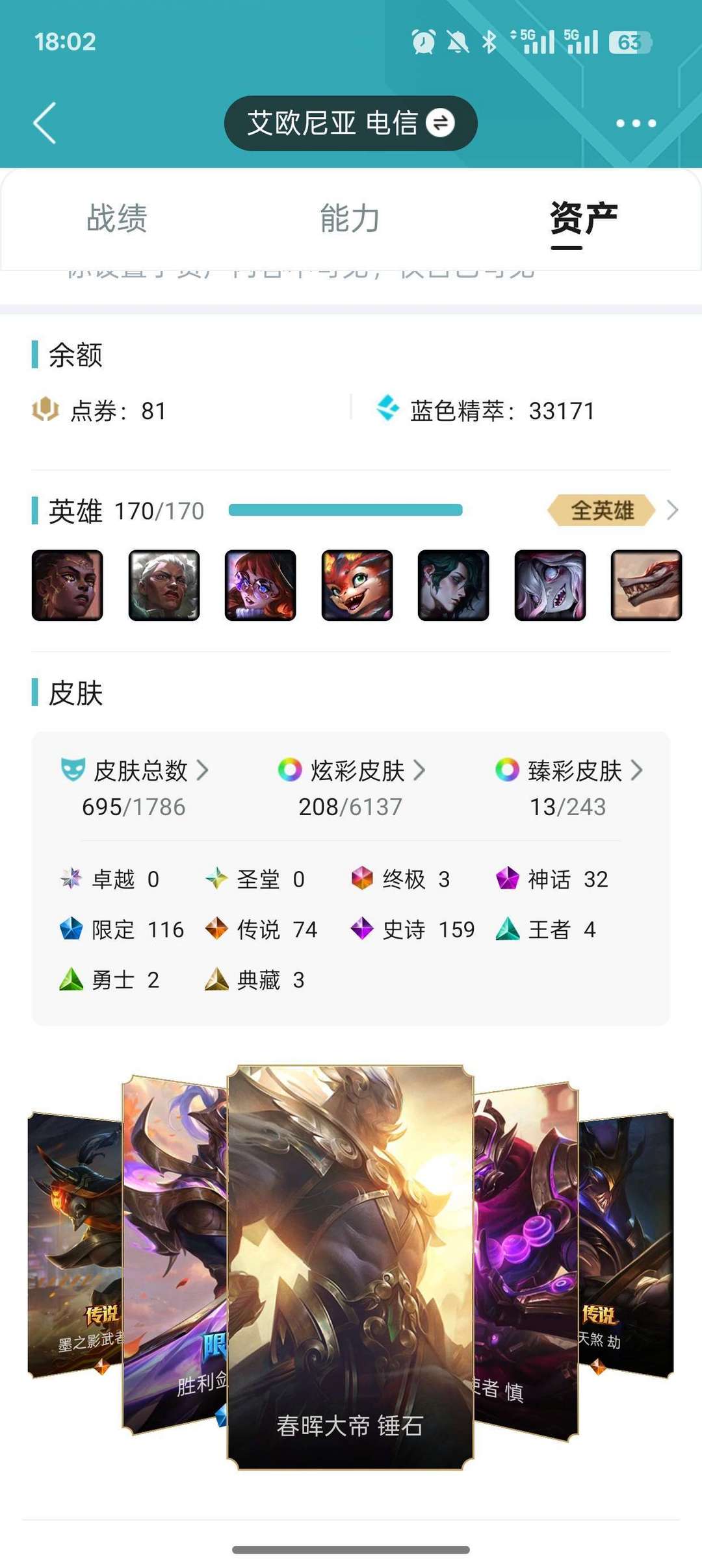View the 春晖大帝 锤石 skin card

(350, 1267)
